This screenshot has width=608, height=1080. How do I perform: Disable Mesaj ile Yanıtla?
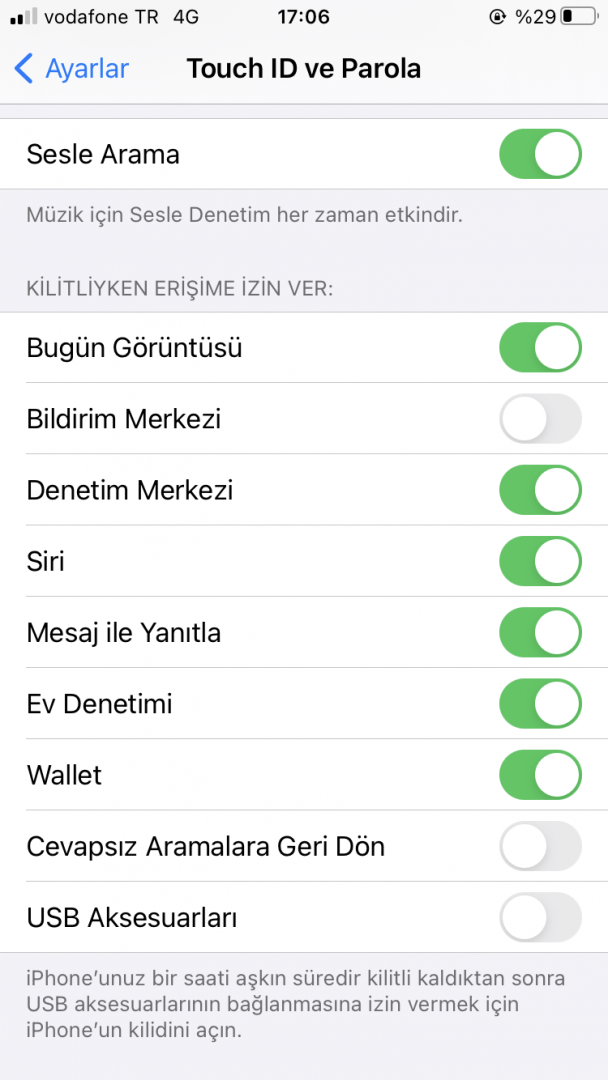[540, 633]
